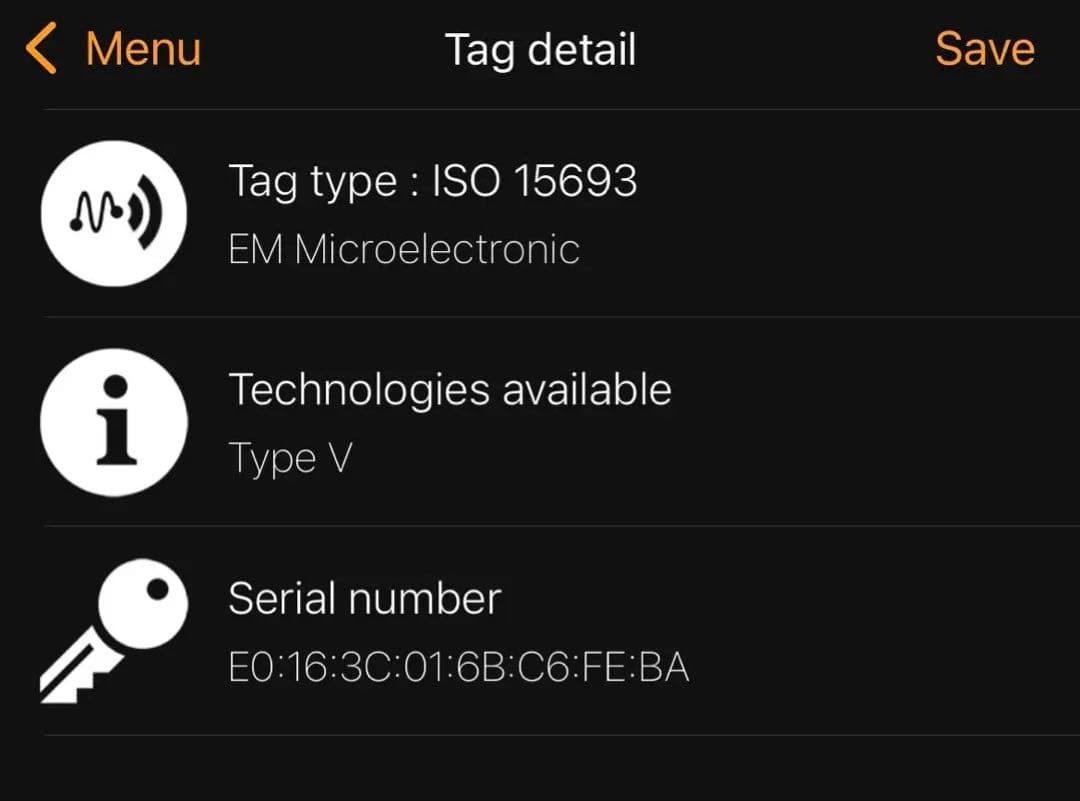Save the tag details

pos(984,50)
